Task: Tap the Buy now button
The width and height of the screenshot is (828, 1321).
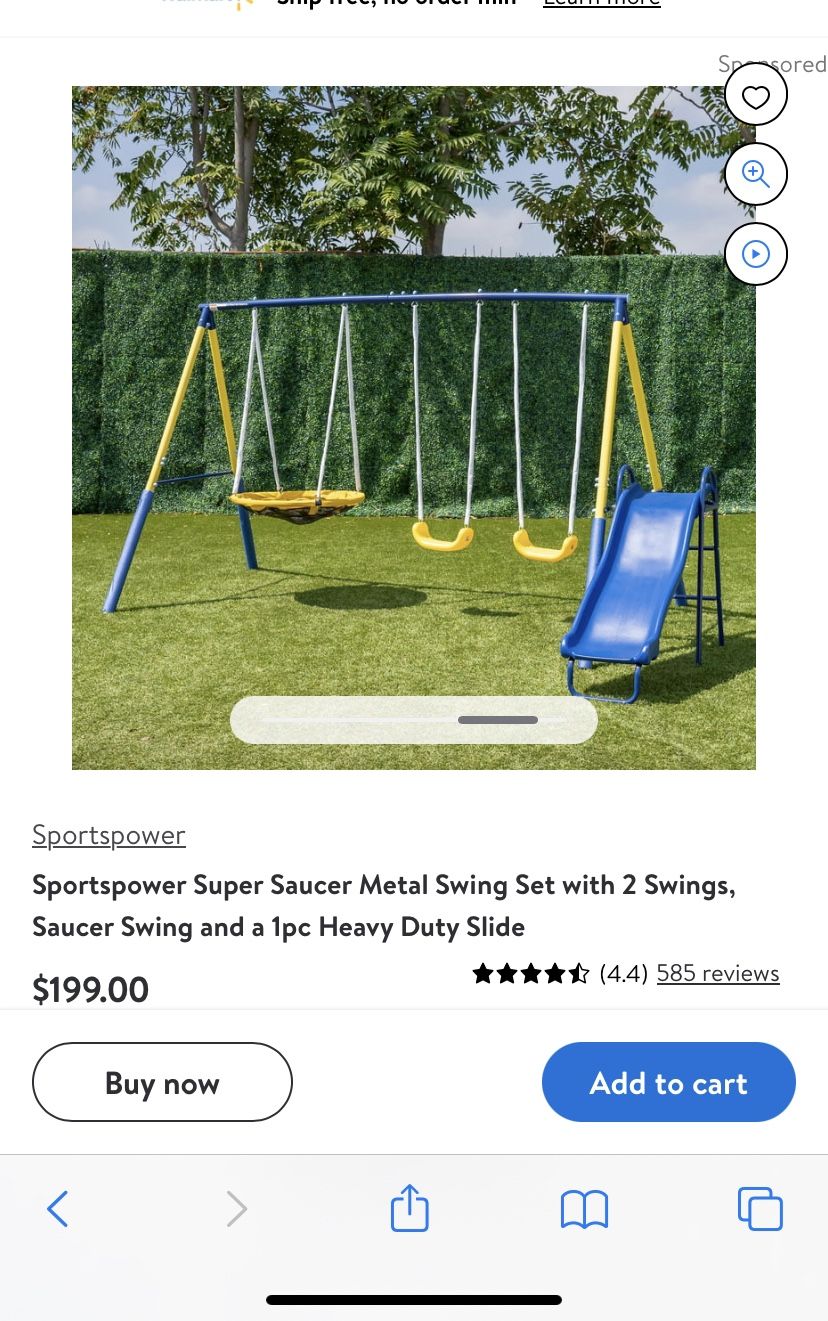Action: (x=162, y=1082)
